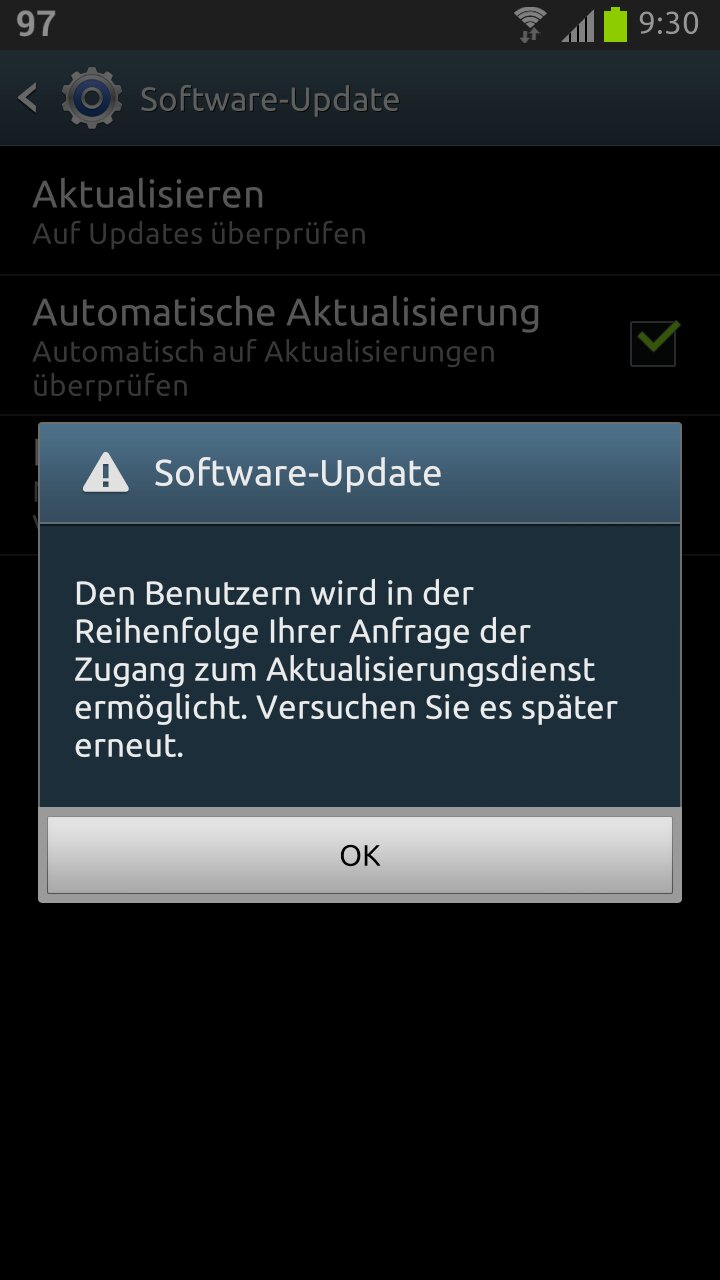Uncheck the Automatische Aktualisierung checkbox
Image resolution: width=720 pixels, height=1280 pixels.
tap(654, 343)
